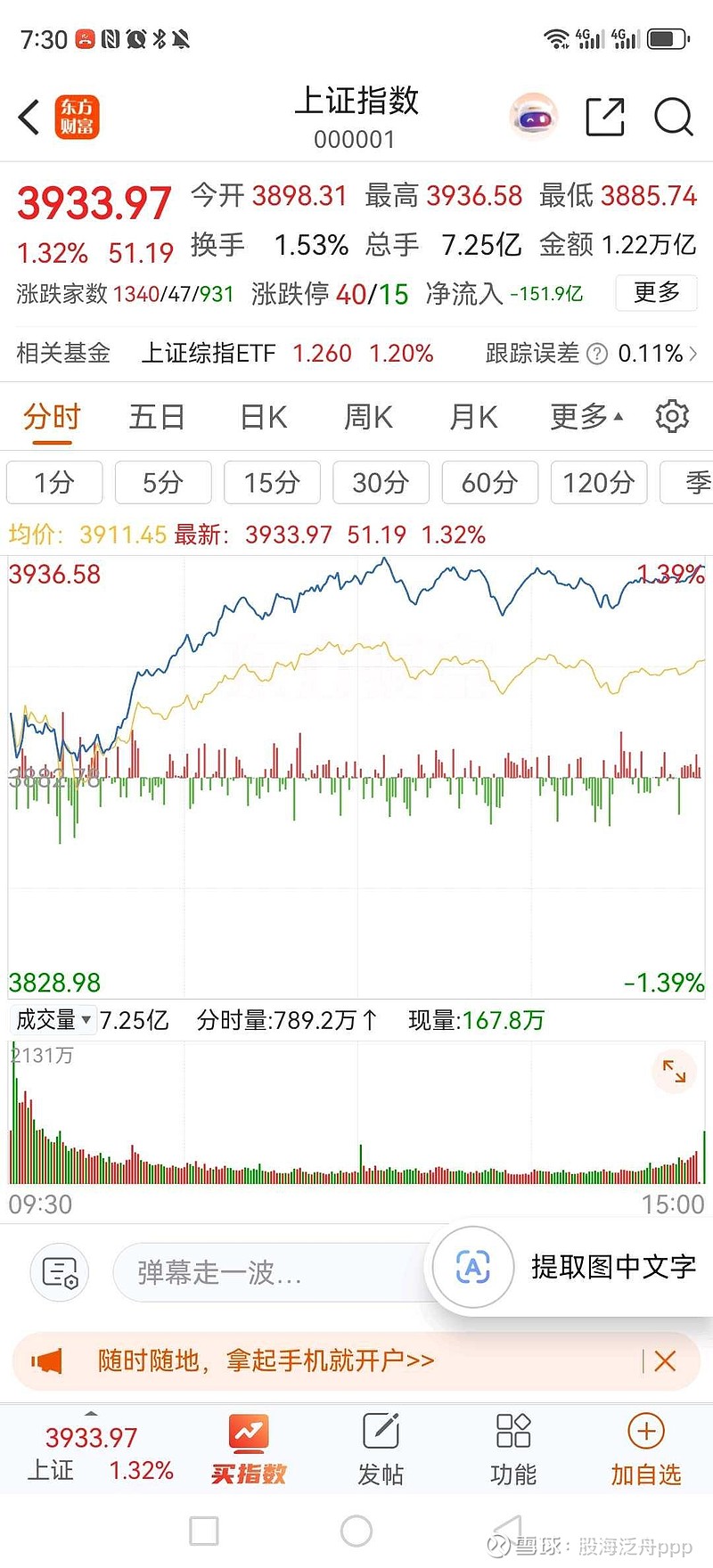This screenshot has height=1568, width=713.
Task: Open the 上证综指ETF related fund
Action: [x=209, y=354]
